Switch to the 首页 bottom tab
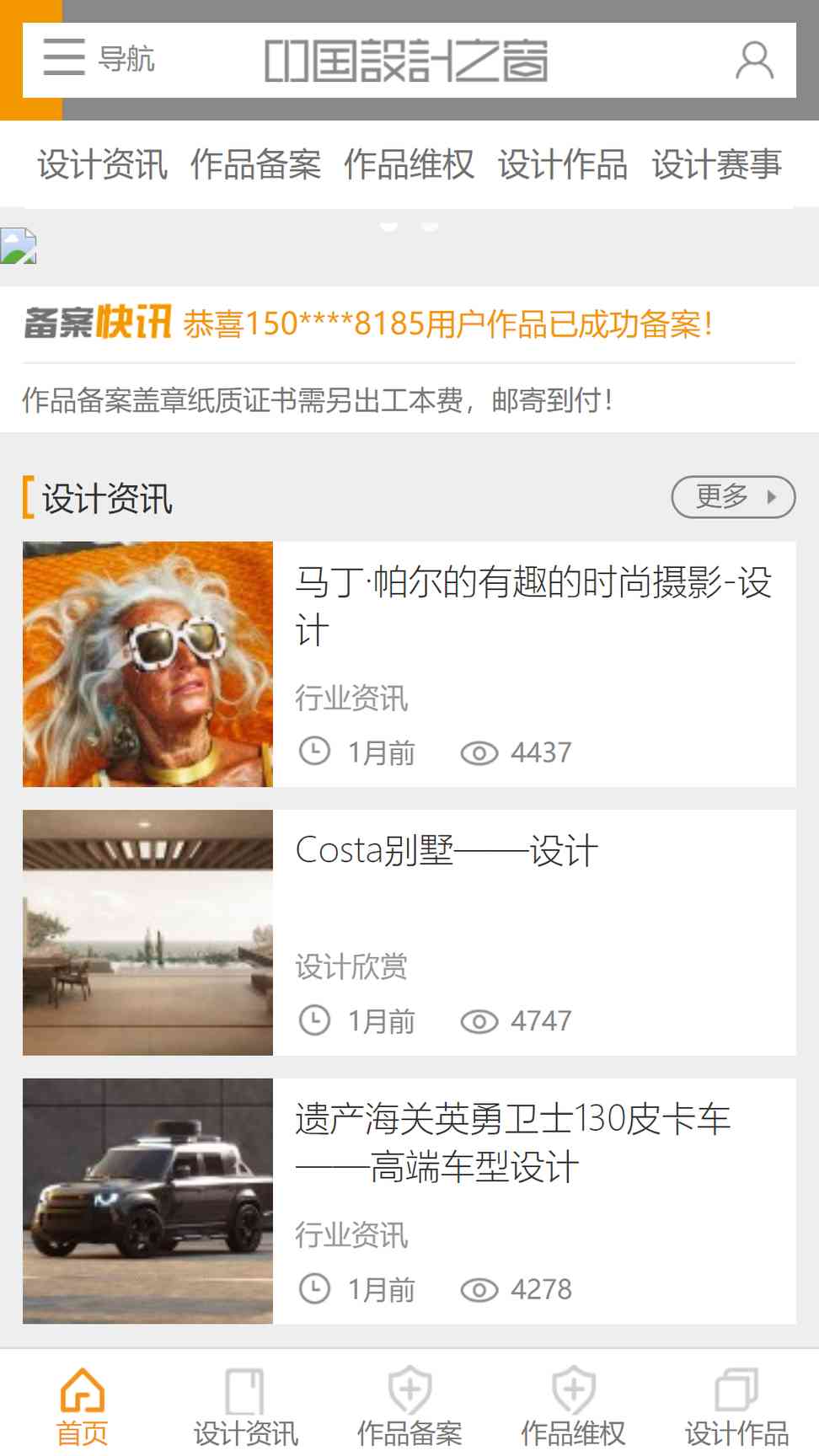819x1456 pixels. (82, 1405)
